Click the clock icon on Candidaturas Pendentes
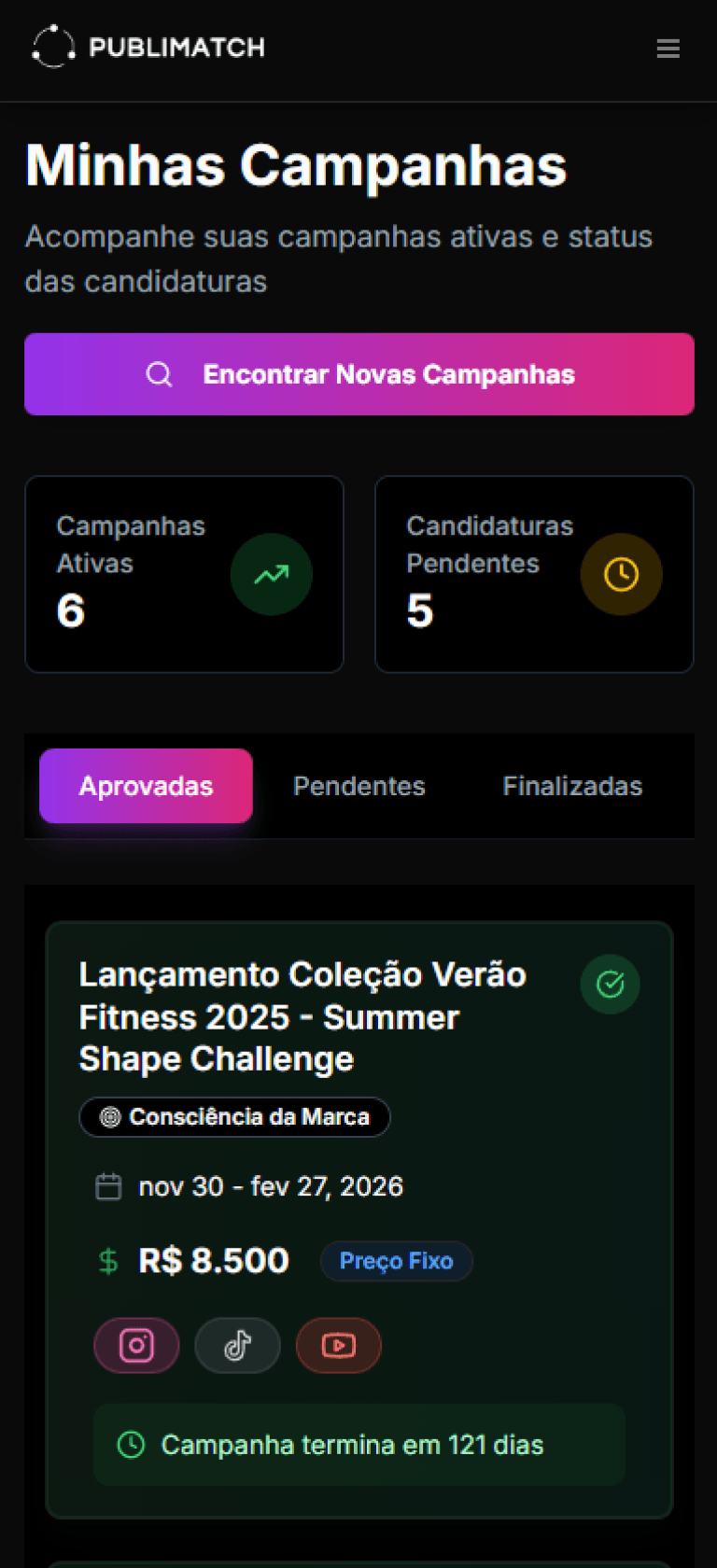Image resolution: width=717 pixels, height=1568 pixels. click(622, 575)
